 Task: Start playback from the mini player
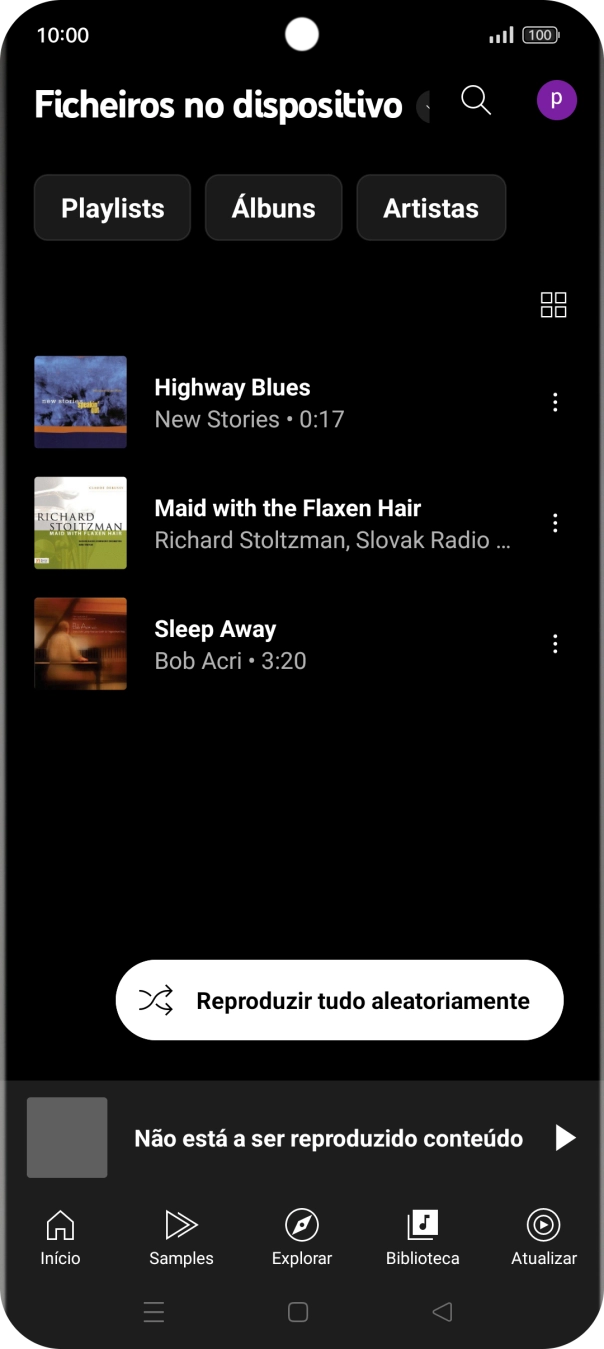pos(565,1137)
